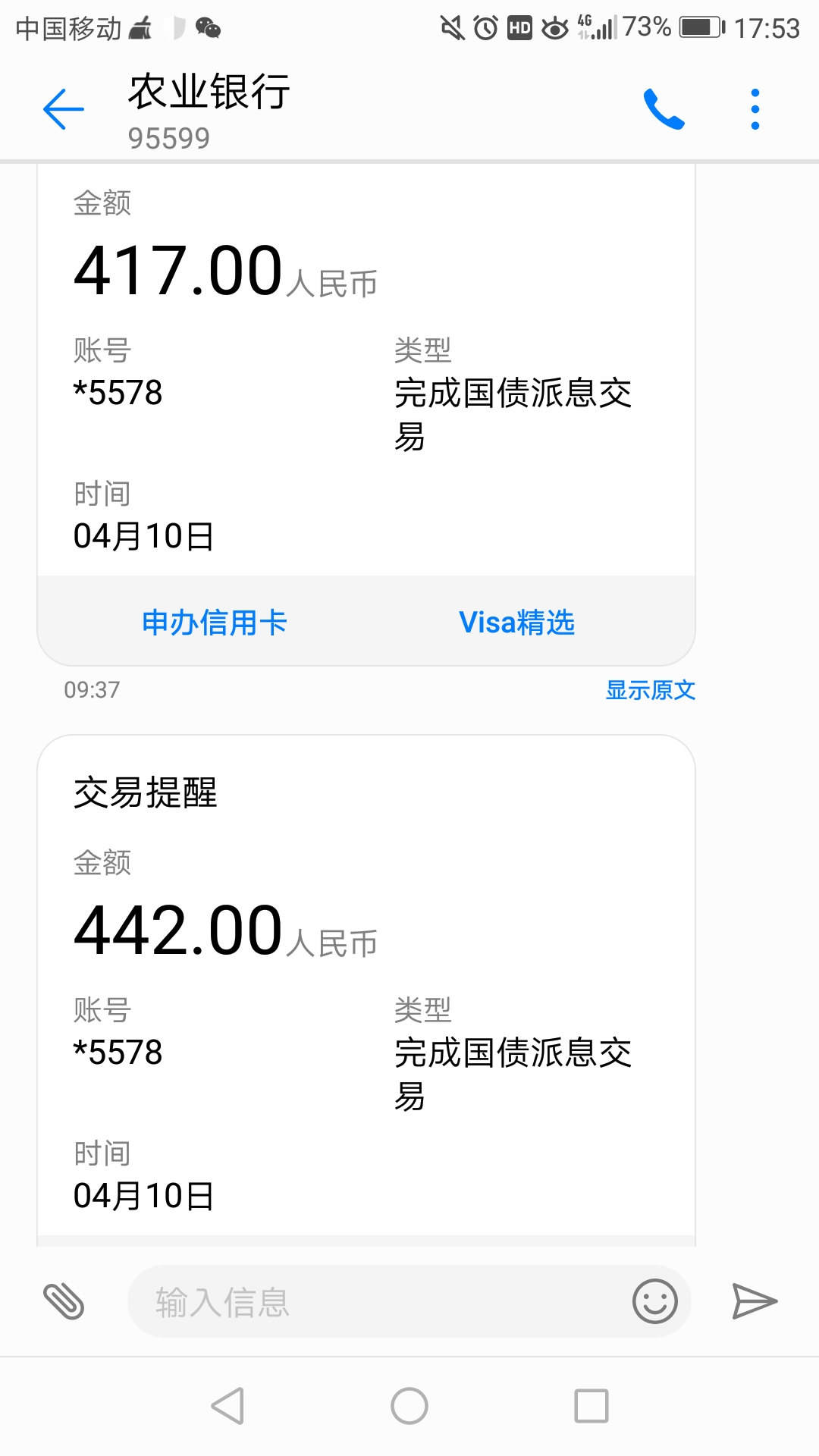Attach a file with the paperclip icon
This screenshot has height=1456, width=819.
(x=64, y=1301)
